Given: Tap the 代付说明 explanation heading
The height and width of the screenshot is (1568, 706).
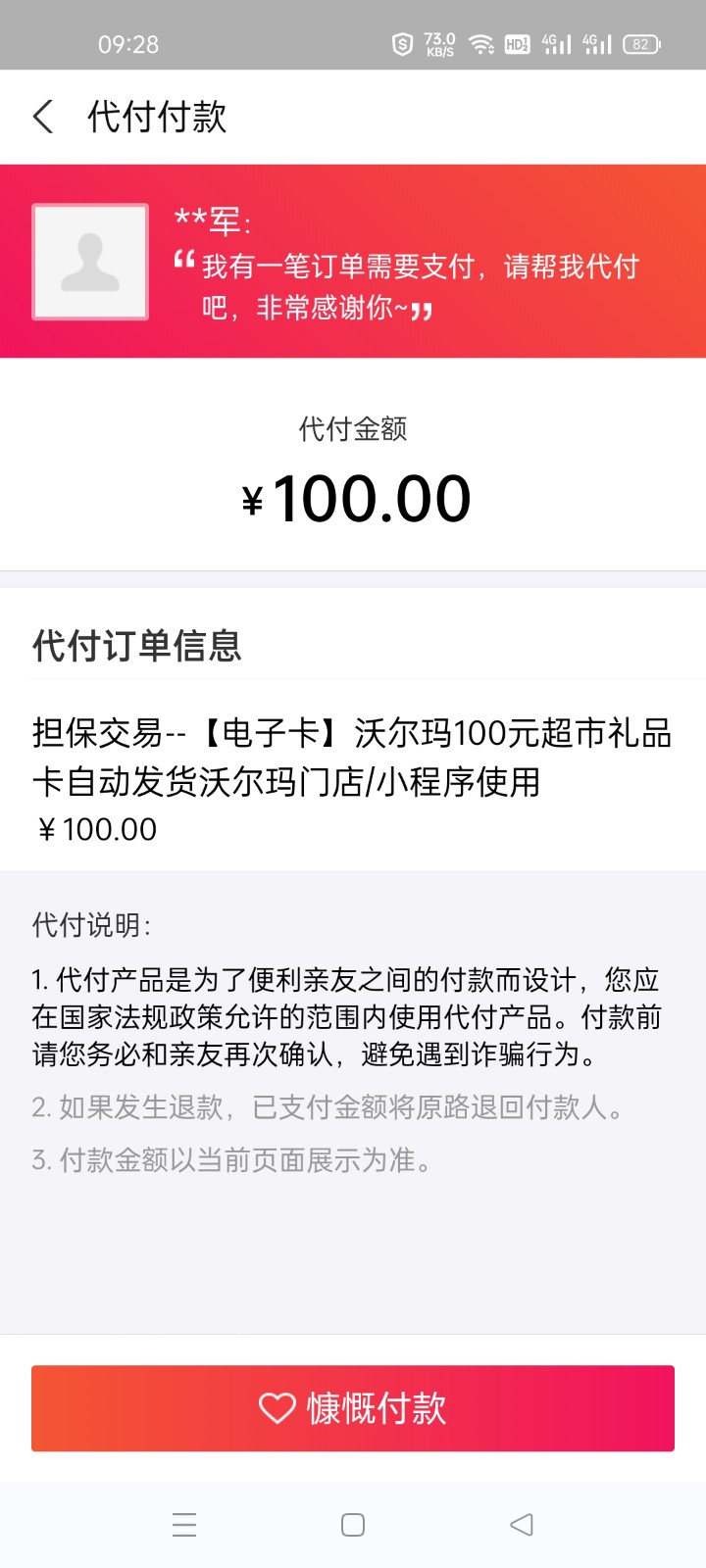Looking at the screenshot, I should click(x=92, y=923).
